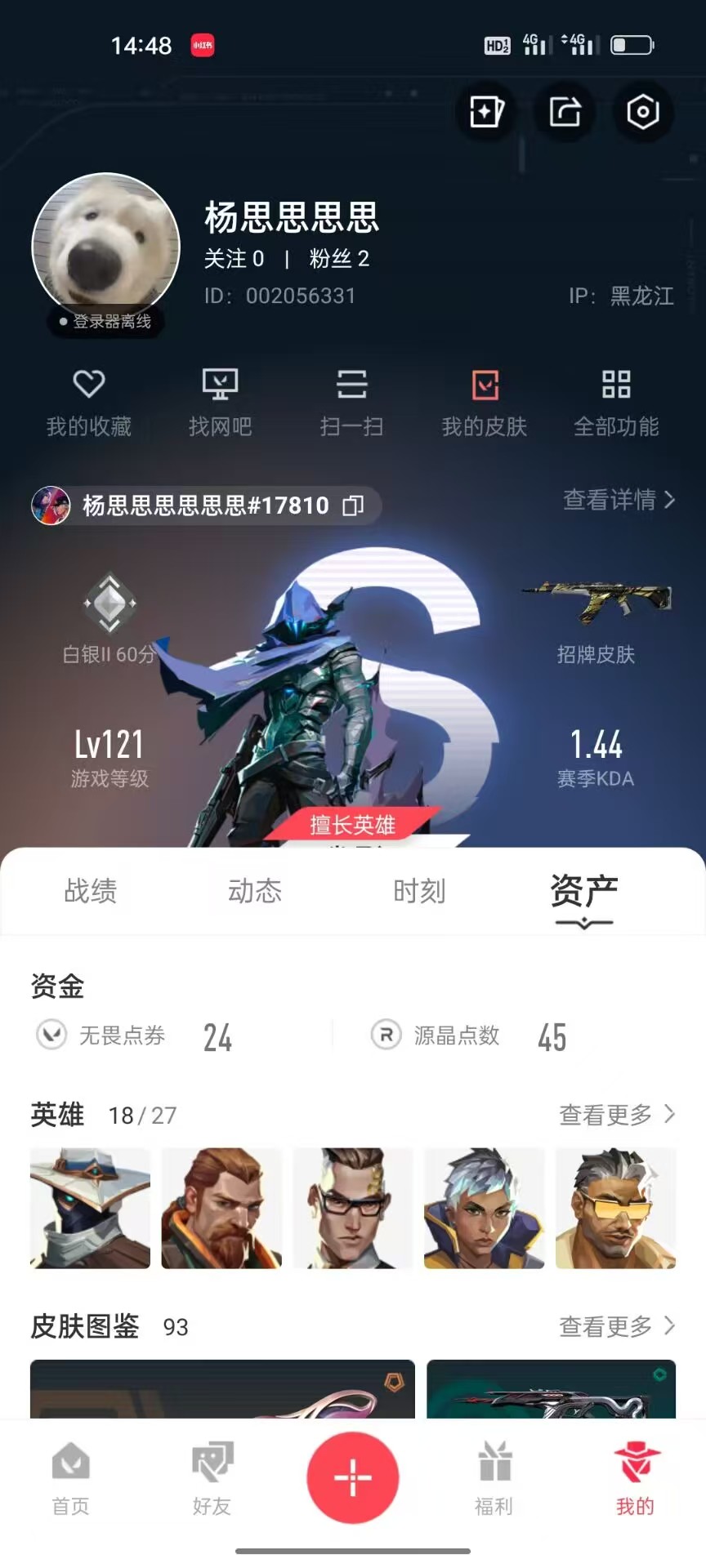The height and width of the screenshot is (1568, 706).
Task: Open 找网吧 shortcut
Action: 221,403
